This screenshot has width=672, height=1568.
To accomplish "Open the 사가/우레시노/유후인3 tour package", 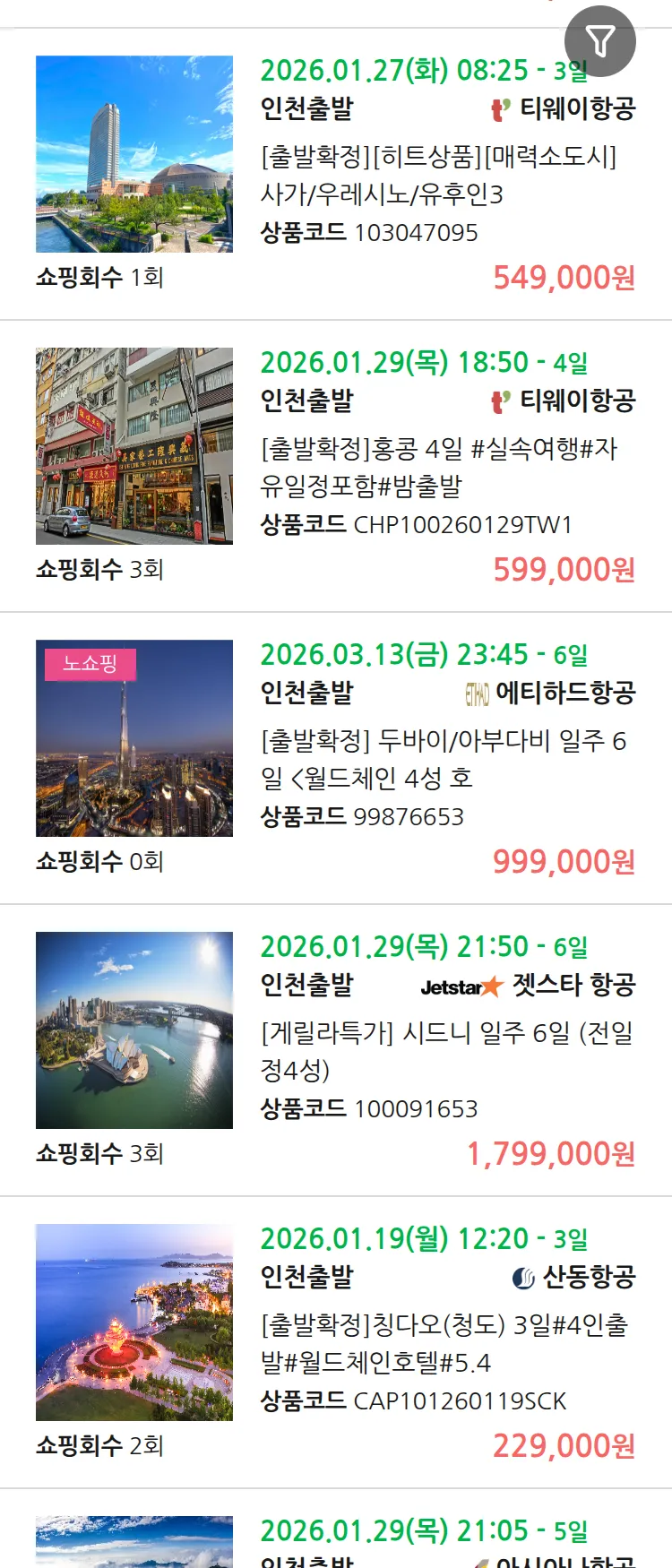I will click(x=437, y=176).
